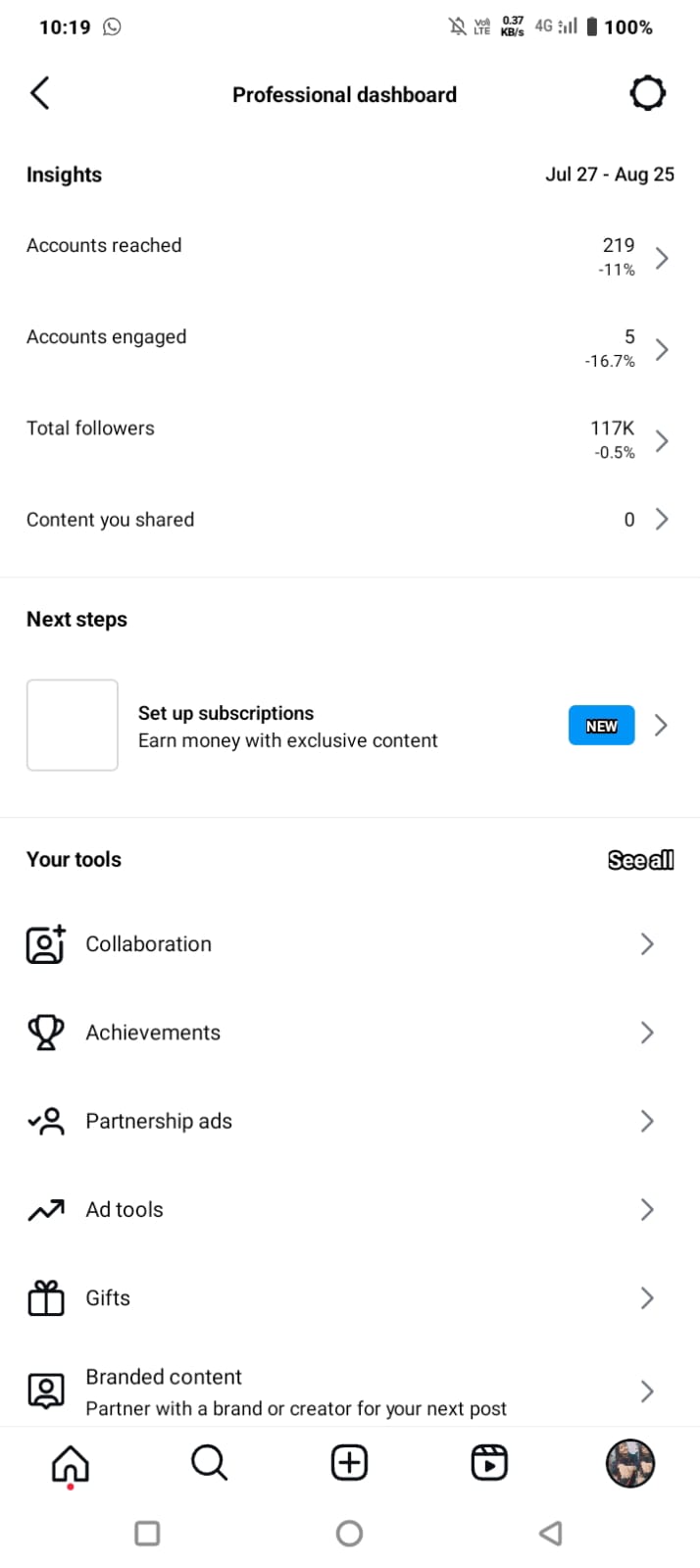Open Total followers insights

[x=350, y=439]
